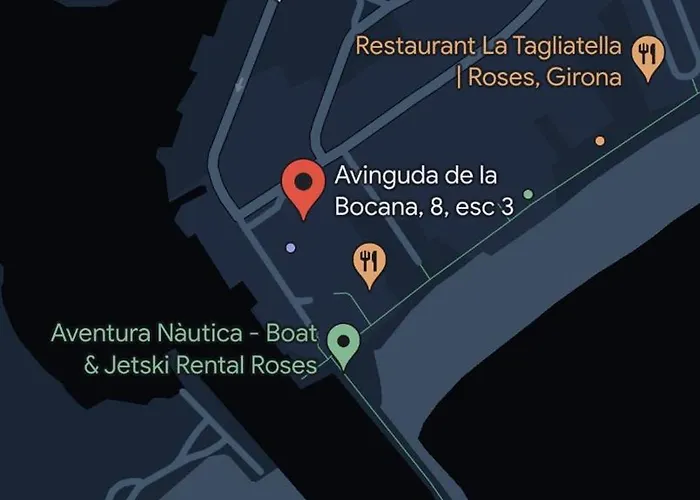Open Restaurant La Tagliatella place marker
700x500 pixels.
click(x=649, y=56)
